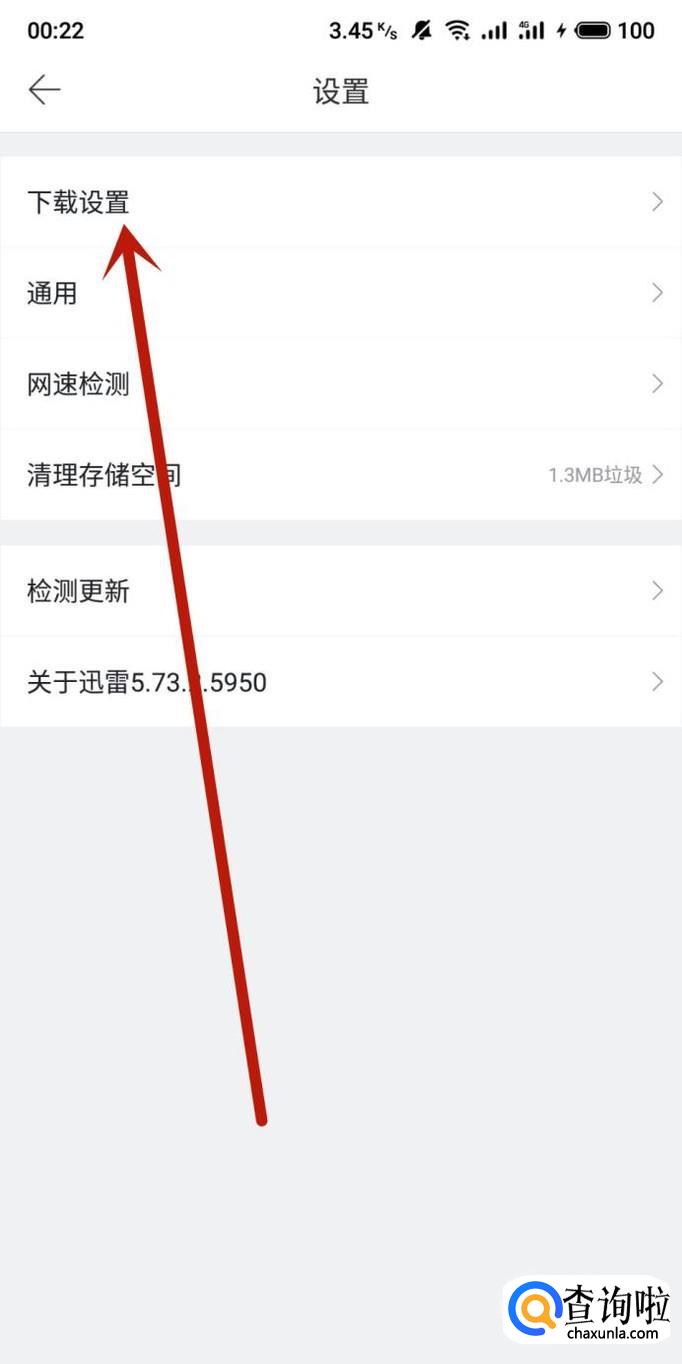Tap 检测更新 to check for updates
The height and width of the screenshot is (1364, 682).
click(x=340, y=591)
